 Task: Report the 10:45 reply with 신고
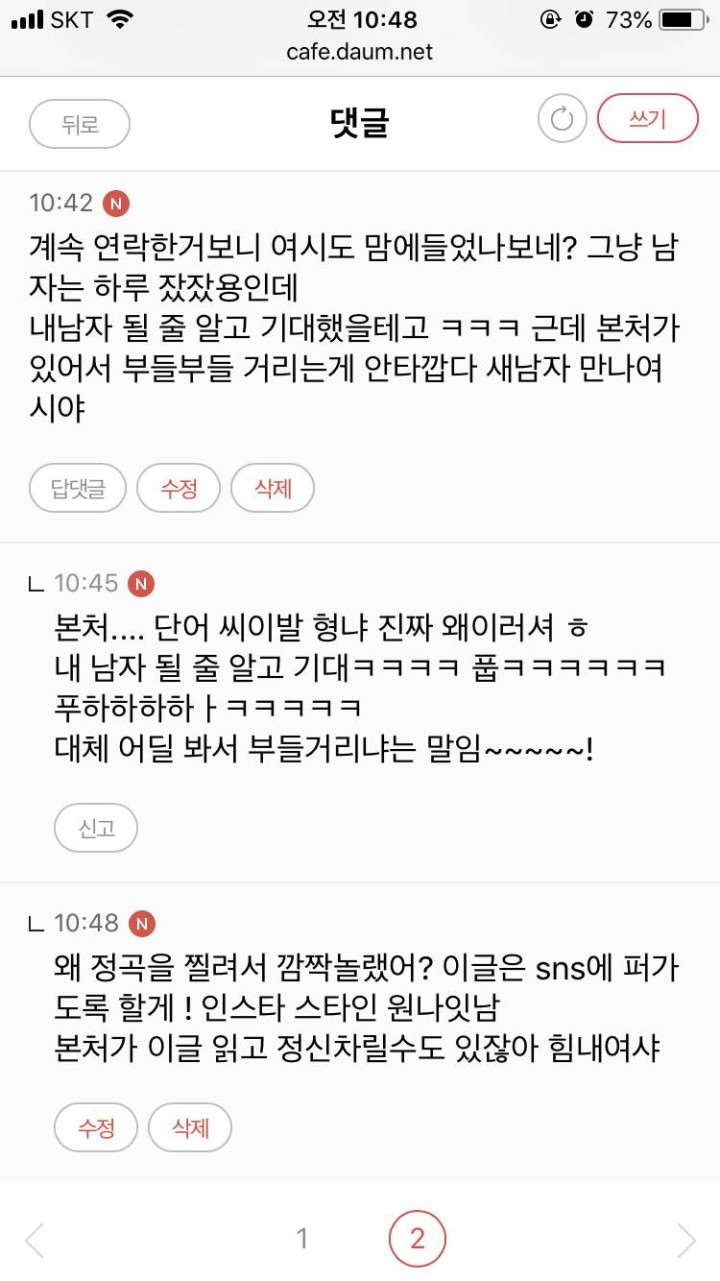(96, 828)
